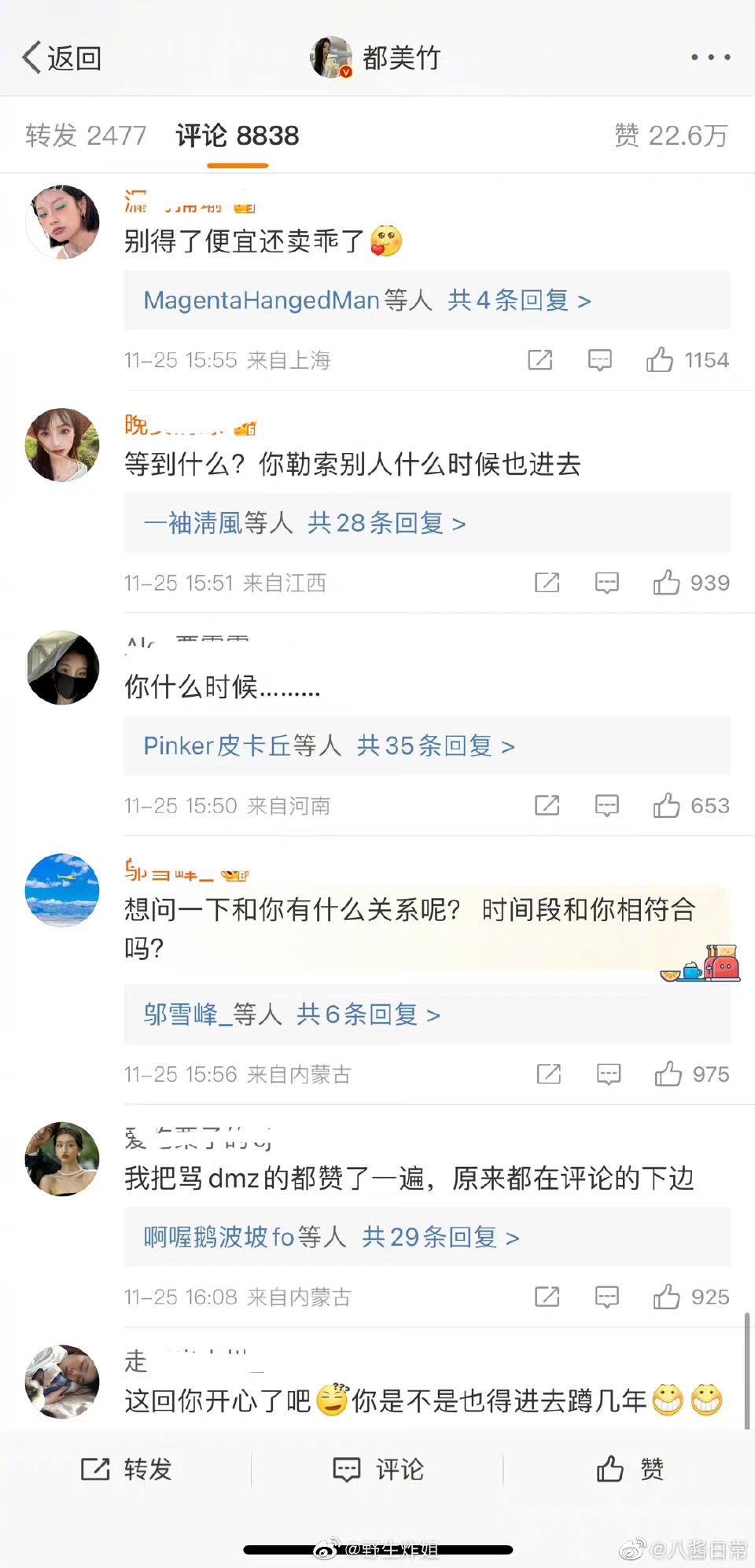
Task: Expand the 6 replies from 邬雪峰_等人
Action: tap(292, 1014)
